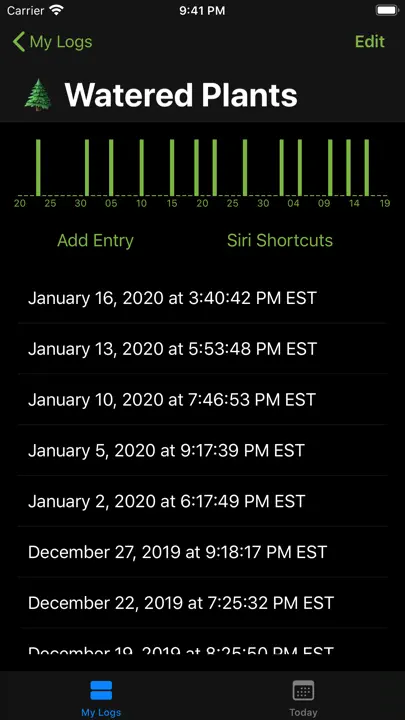The height and width of the screenshot is (720, 405).
Task: Switch to the Today tab
Action: 303,698
